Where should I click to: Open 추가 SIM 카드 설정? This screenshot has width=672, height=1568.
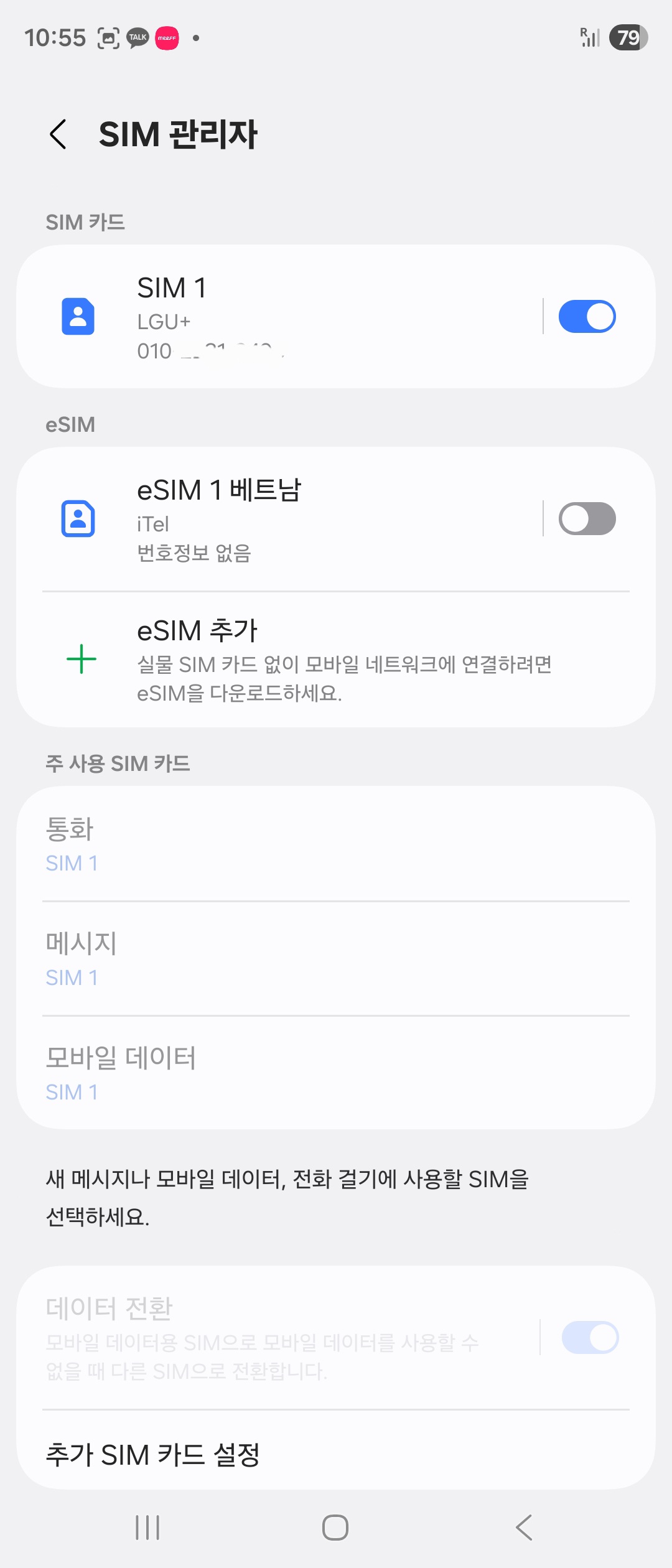[336, 1455]
